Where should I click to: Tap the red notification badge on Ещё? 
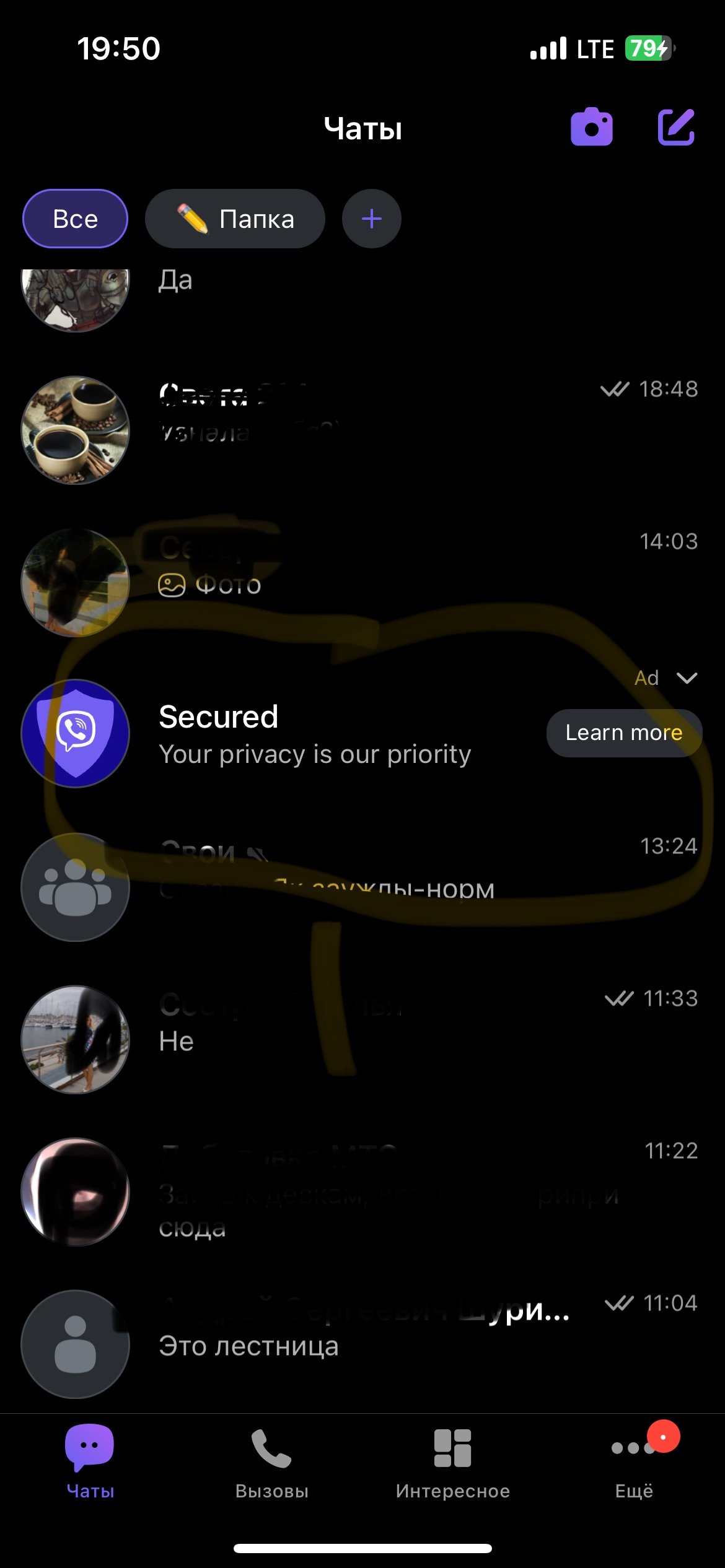664,1437
